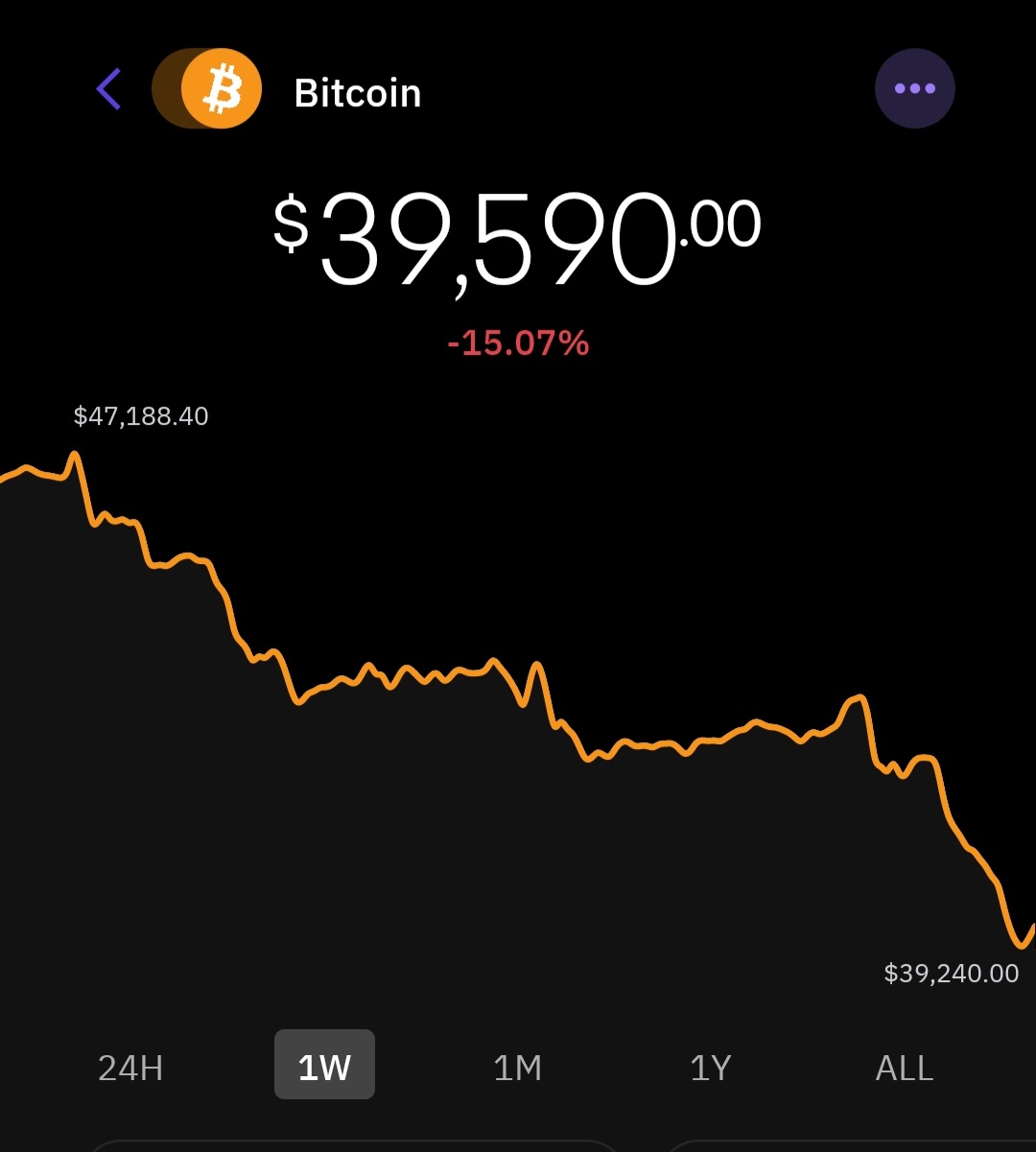Open the three-dot overflow menu
Screen dimensions: 1036x1152
coord(914,88)
